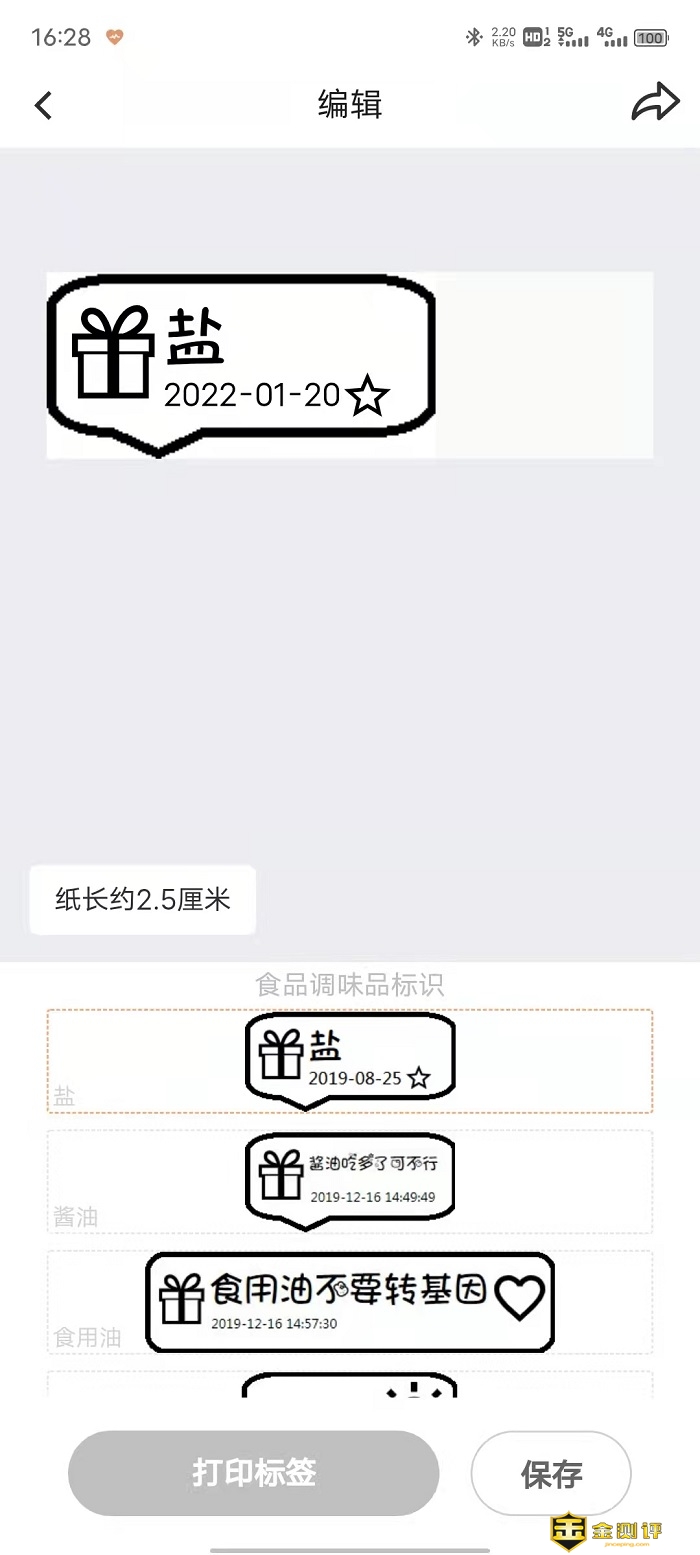
Task: Pick the 食用油 label template
Action: pyautogui.click(x=349, y=1301)
